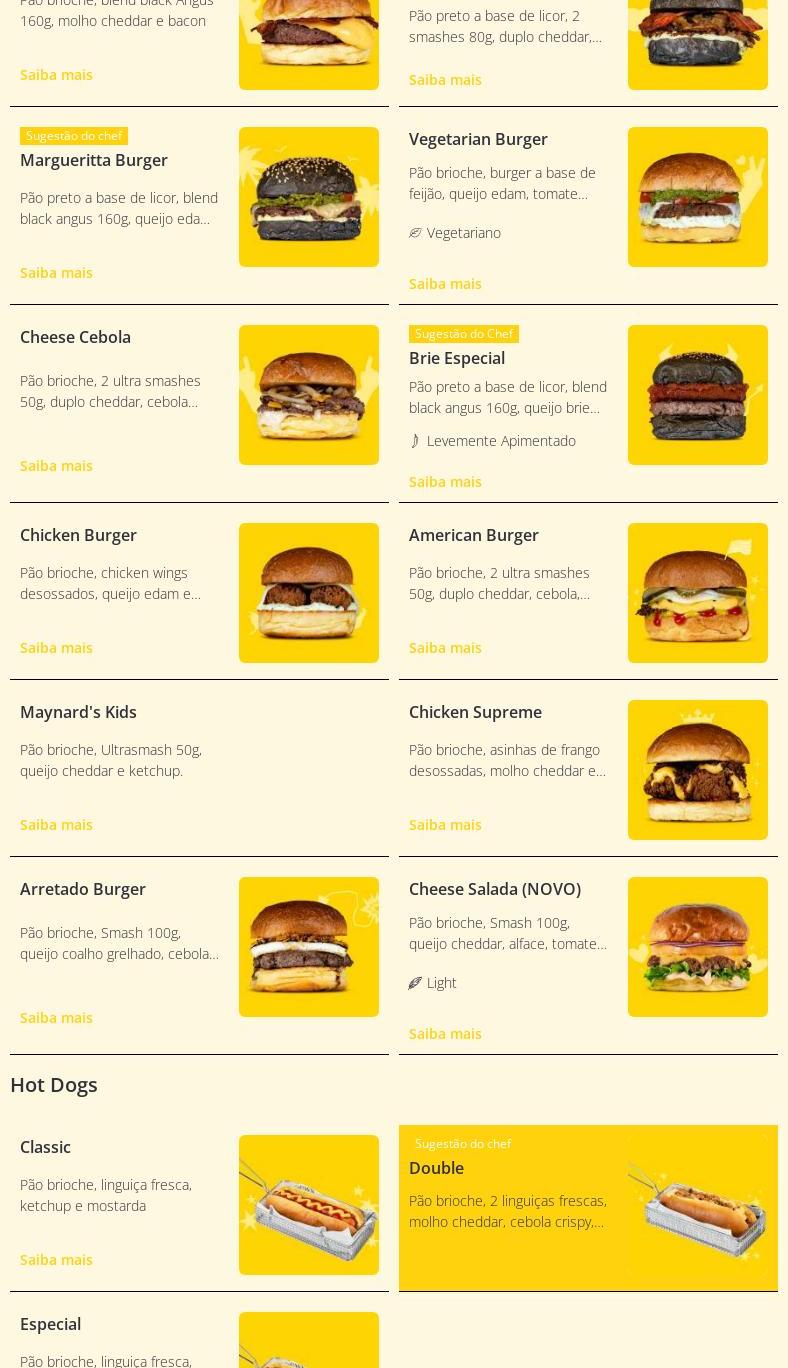View the Cheese Cebola burger picture
788x1368 pixels.
pyautogui.click(x=309, y=395)
